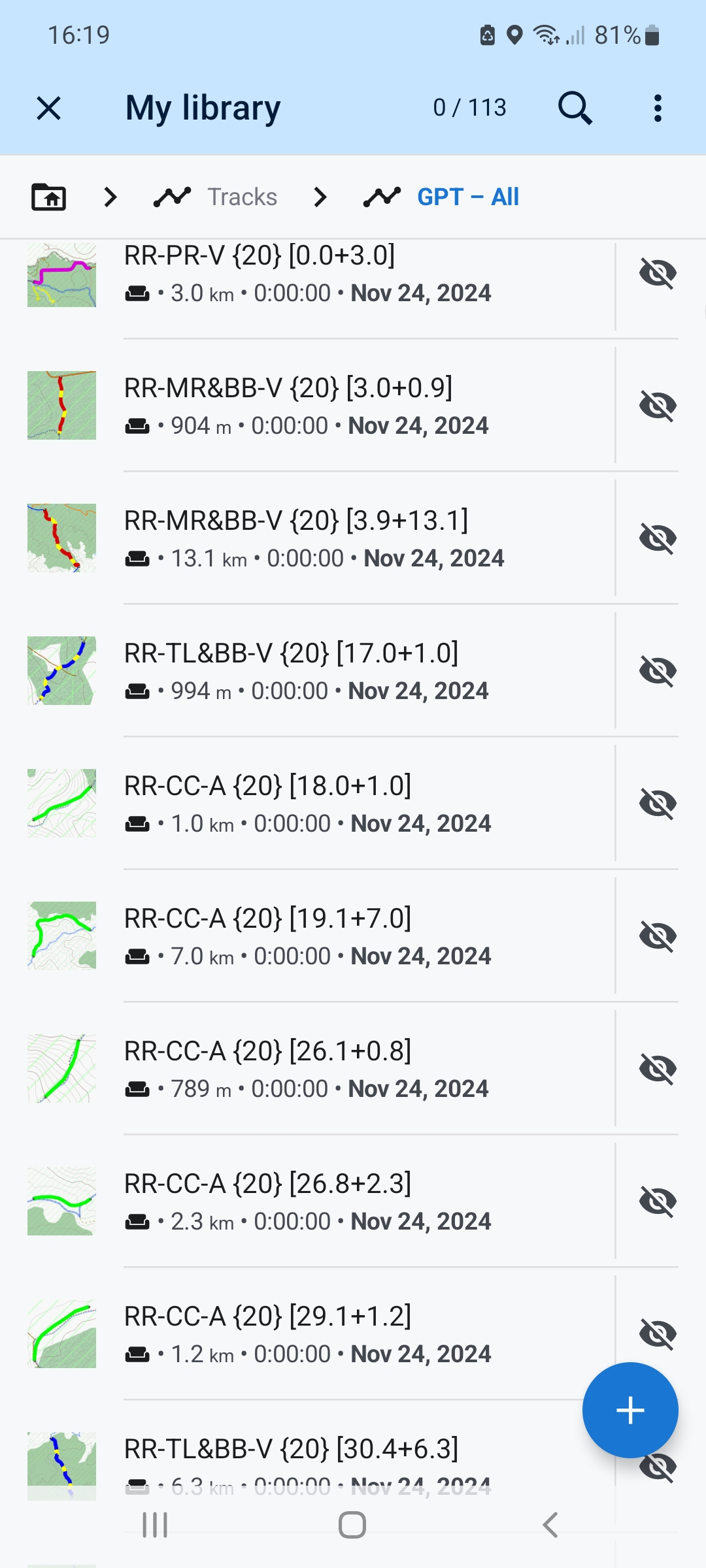The image size is (706, 1568).
Task: Show RR-MR&BB-V {20} [3.0+0.9] on map
Action: click(658, 406)
